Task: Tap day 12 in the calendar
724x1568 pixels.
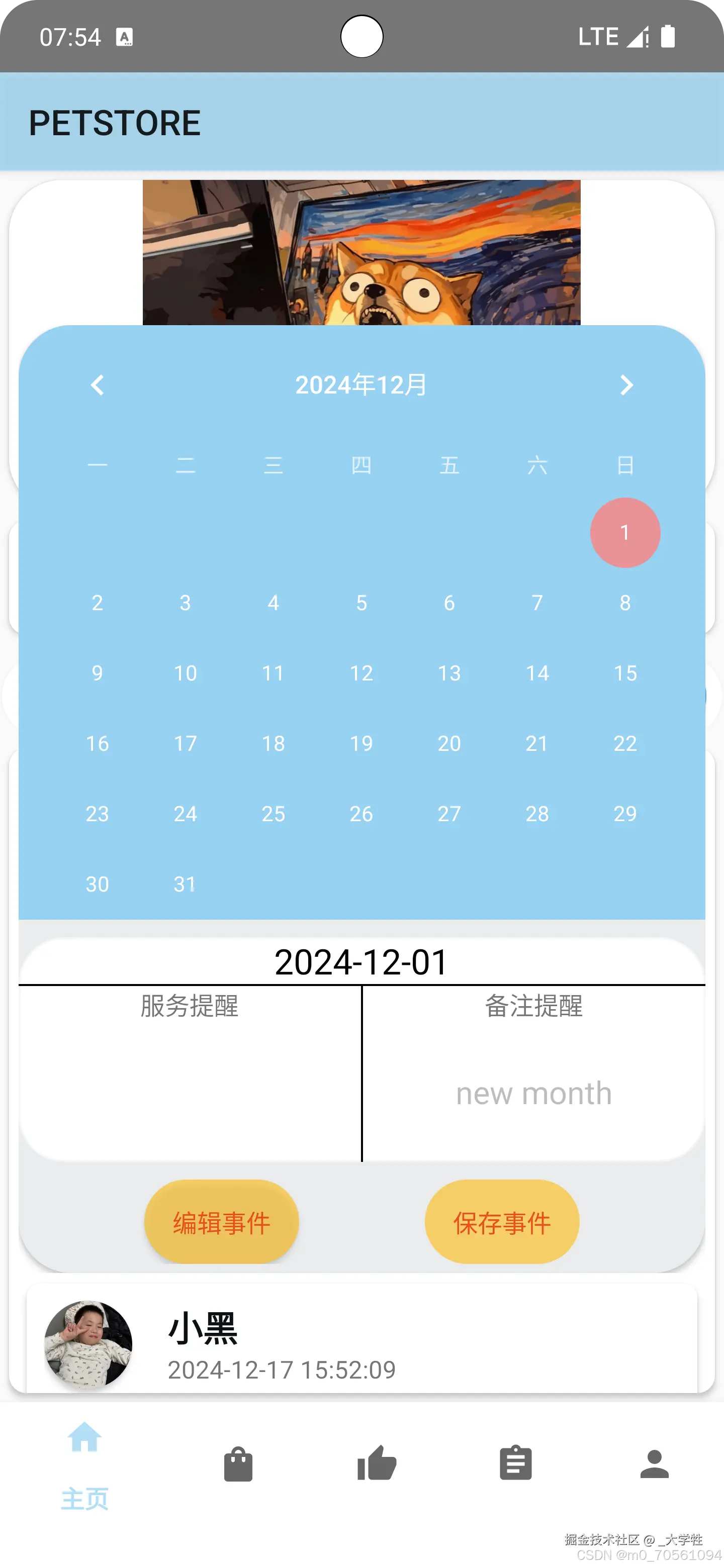Action: tap(361, 673)
